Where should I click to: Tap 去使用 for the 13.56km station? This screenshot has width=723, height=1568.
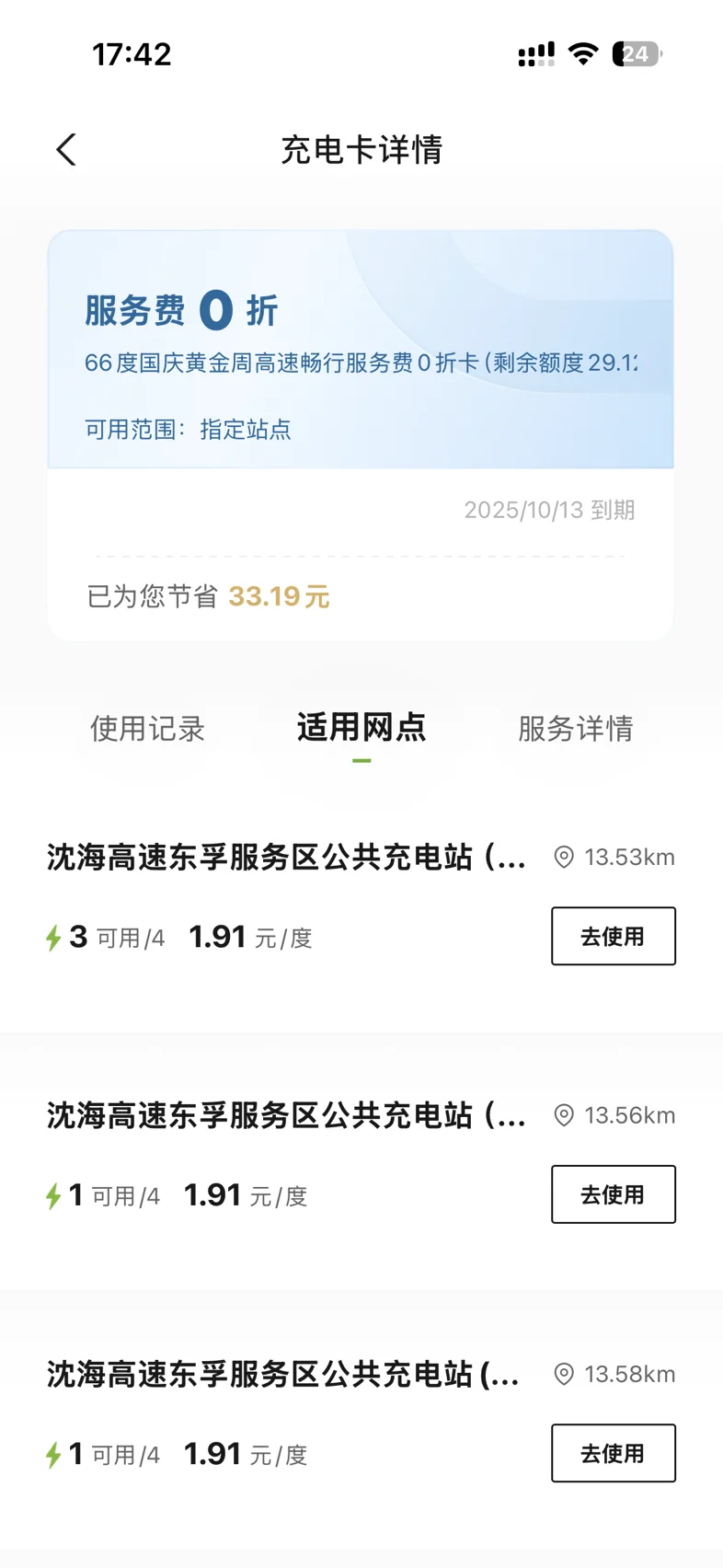pos(613,1194)
